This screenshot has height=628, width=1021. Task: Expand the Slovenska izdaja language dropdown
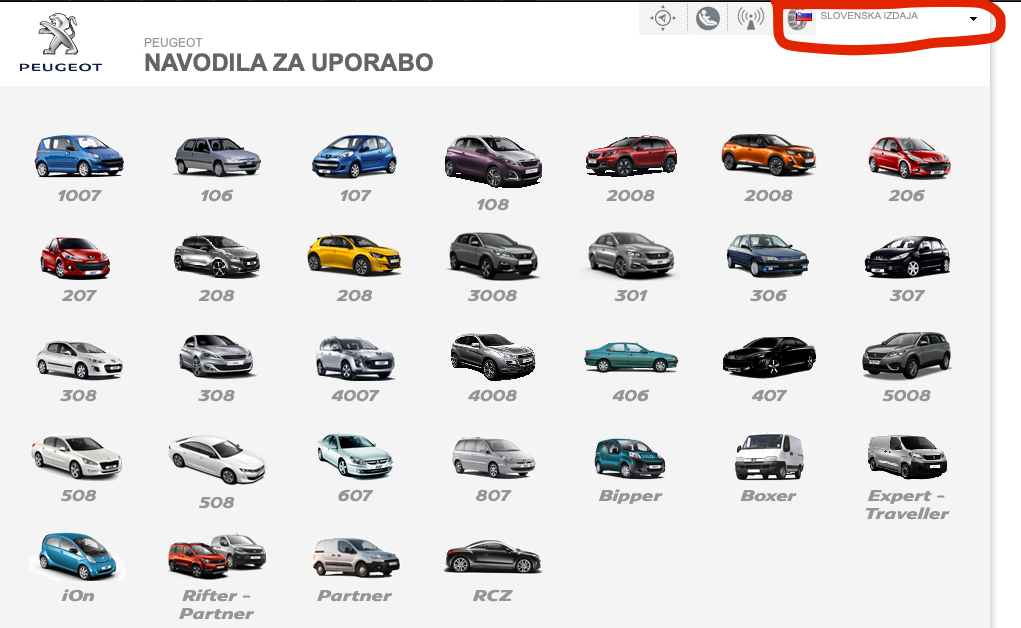coord(886,18)
